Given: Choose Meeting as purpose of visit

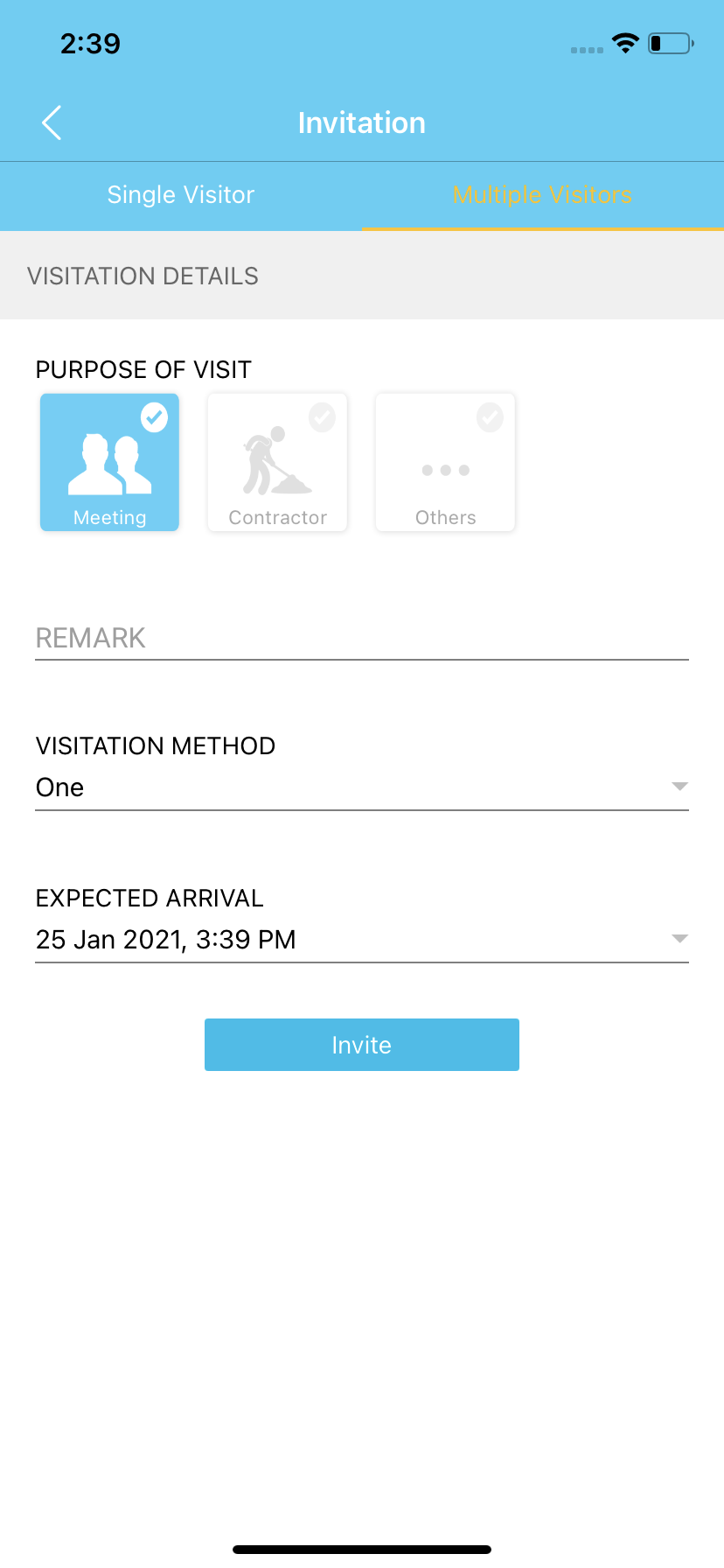Looking at the screenshot, I should pos(109,462).
